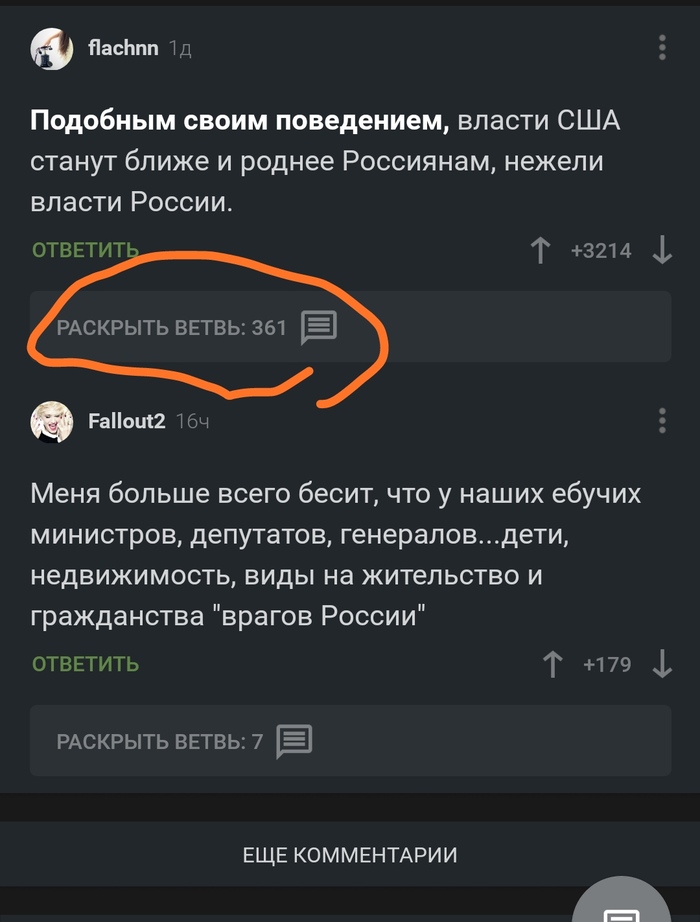The width and height of the screenshot is (700, 922).
Task: Upvote flachnn's comment
Action: point(541,250)
